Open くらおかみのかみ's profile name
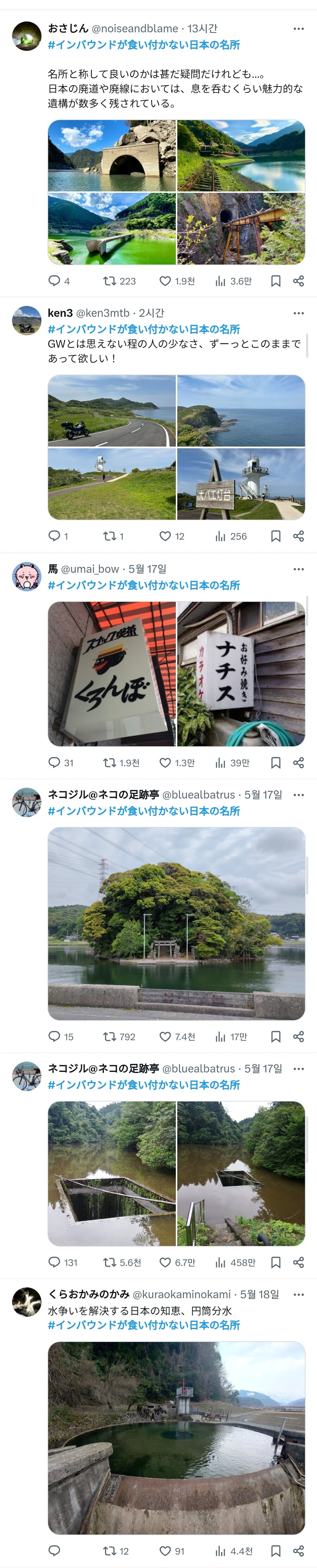The image size is (317, 1568). click(x=88, y=1294)
